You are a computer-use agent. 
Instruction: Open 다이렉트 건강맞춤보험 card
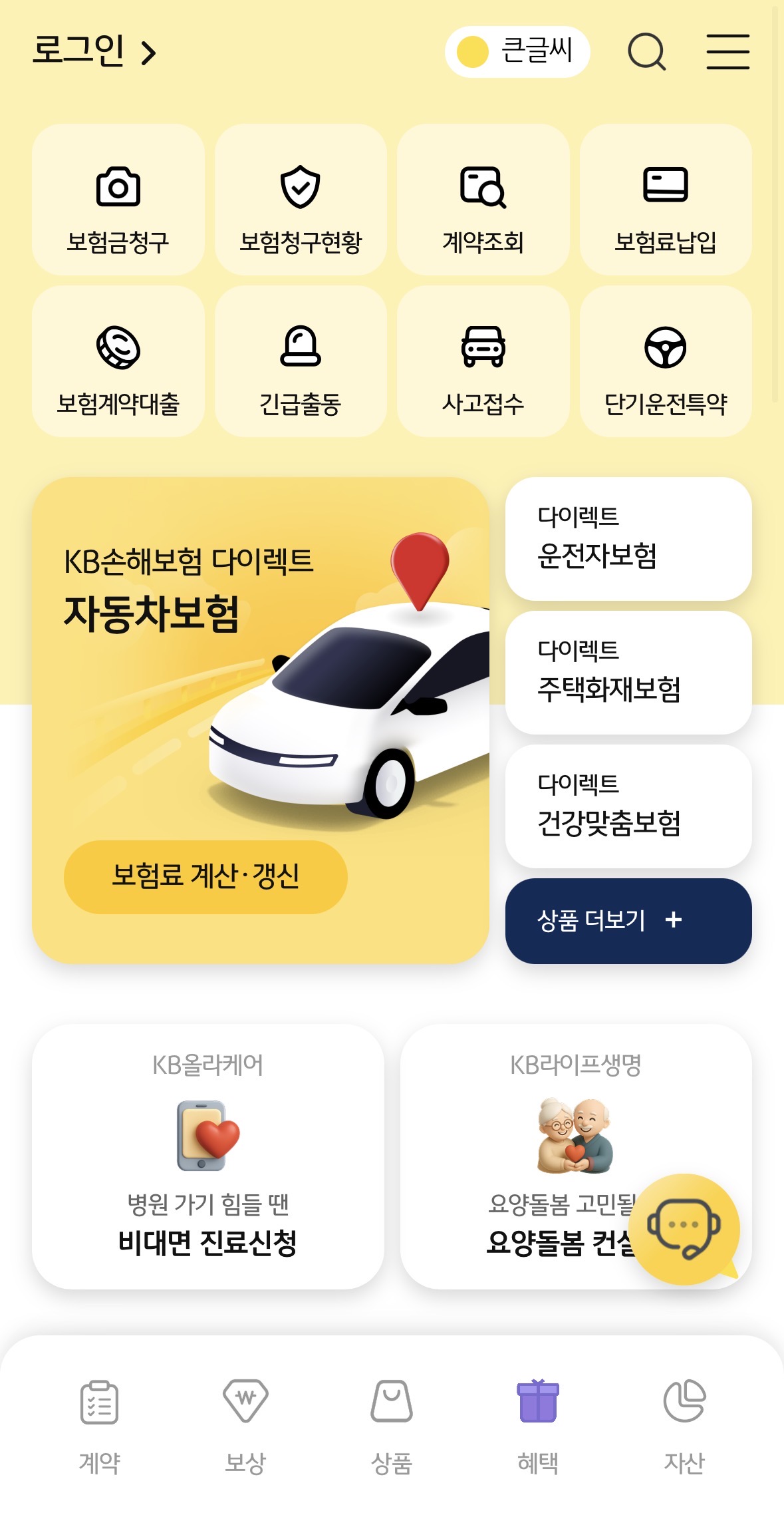point(628,806)
